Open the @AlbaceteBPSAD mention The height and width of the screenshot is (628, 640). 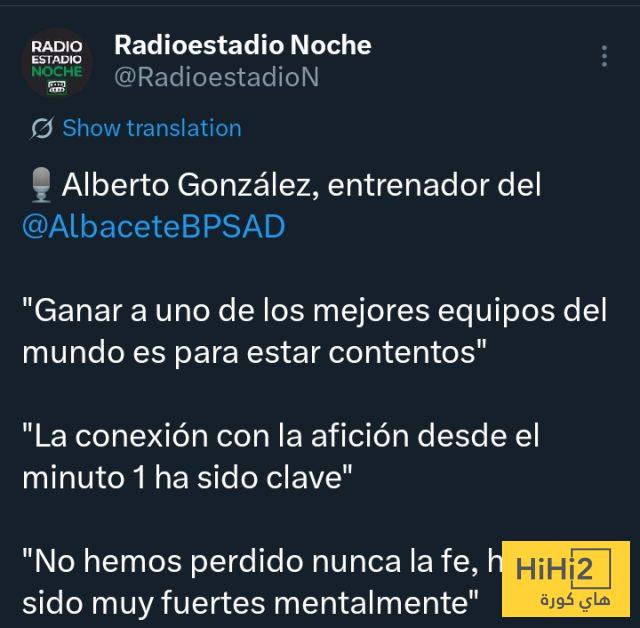(x=153, y=227)
